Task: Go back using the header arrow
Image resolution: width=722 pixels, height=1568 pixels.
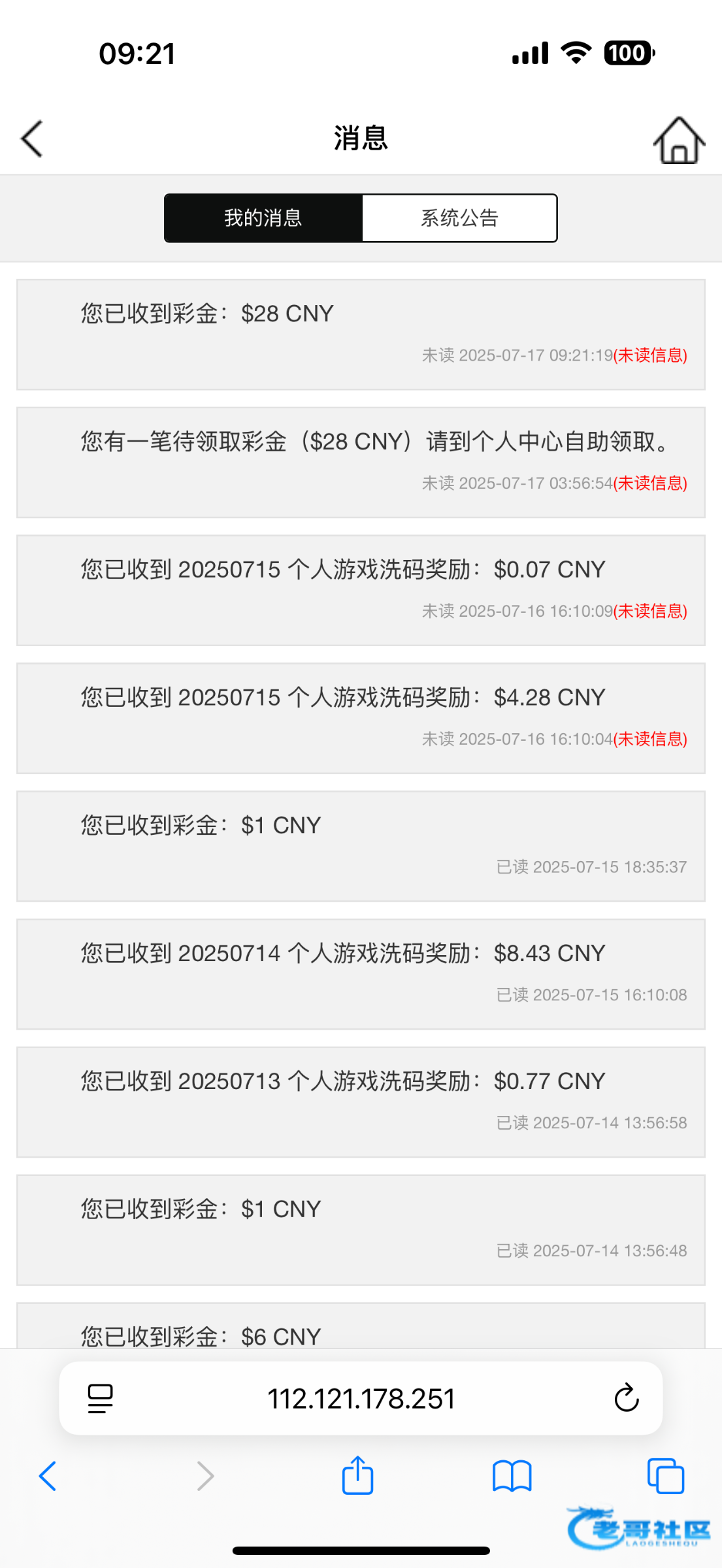Action: (31, 139)
